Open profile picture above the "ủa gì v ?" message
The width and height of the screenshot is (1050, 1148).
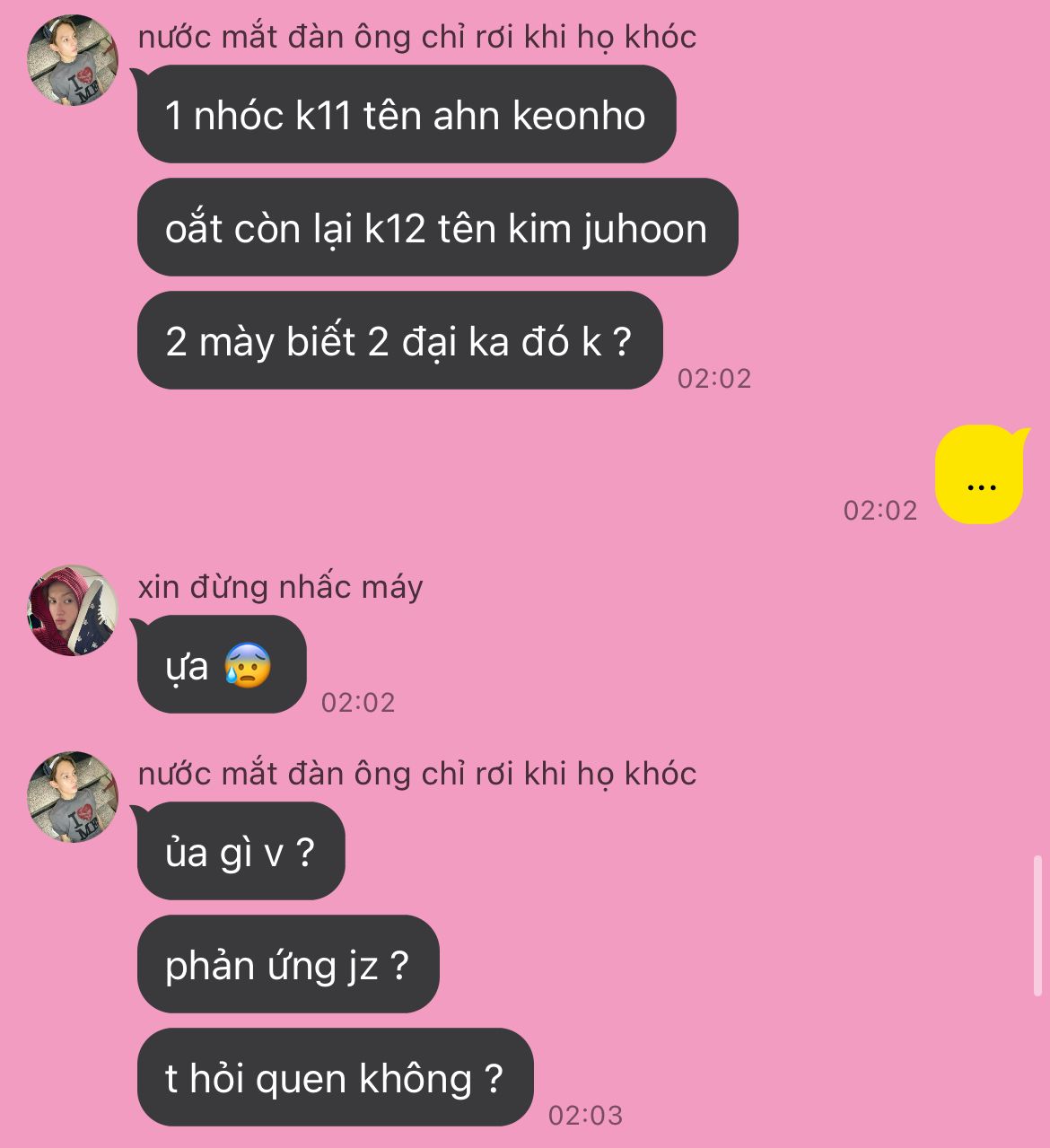[74, 797]
